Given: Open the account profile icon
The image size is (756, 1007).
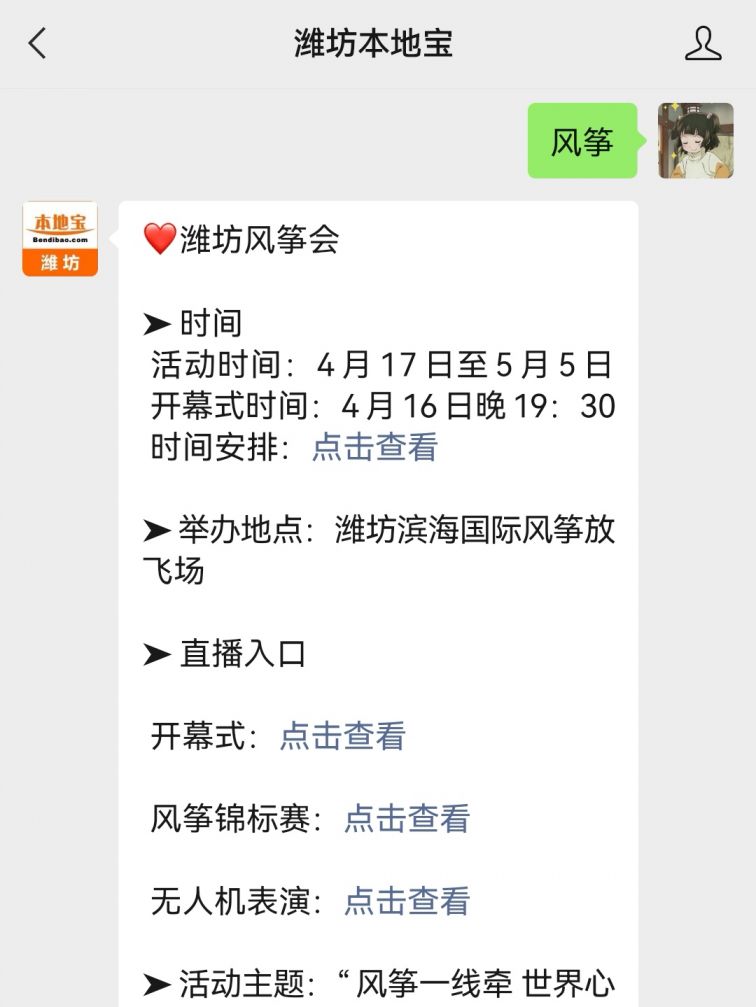Looking at the screenshot, I should pos(703,44).
